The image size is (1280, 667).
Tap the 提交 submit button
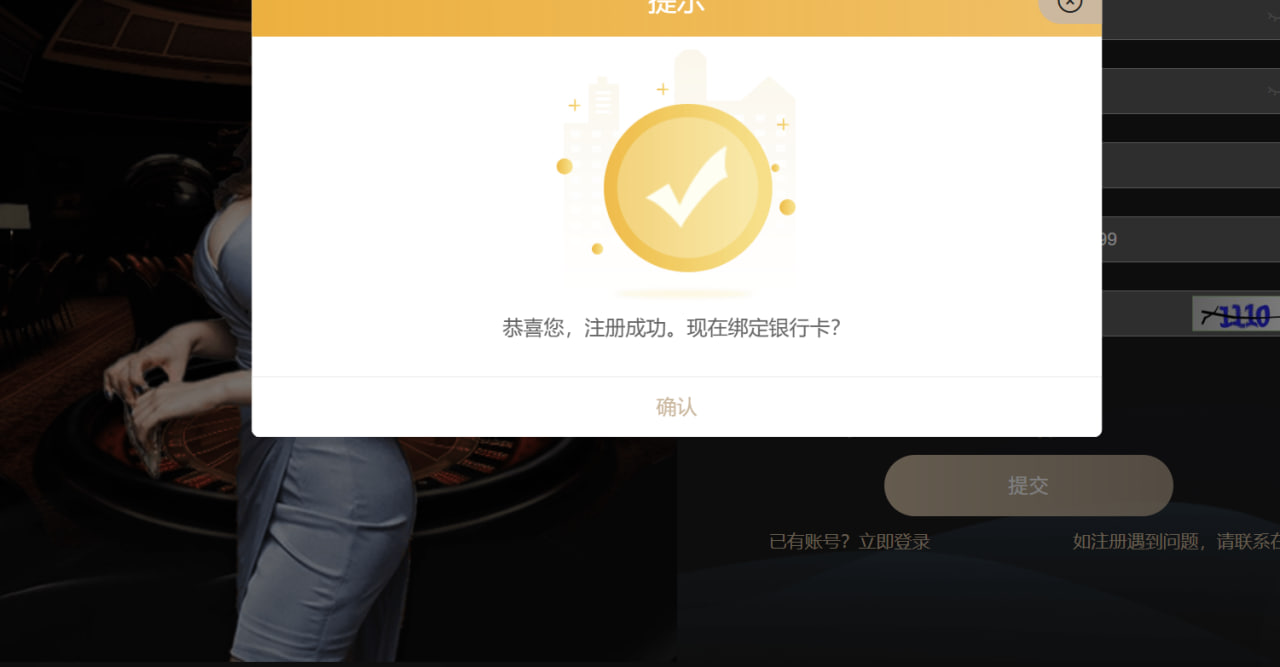click(1028, 486)
